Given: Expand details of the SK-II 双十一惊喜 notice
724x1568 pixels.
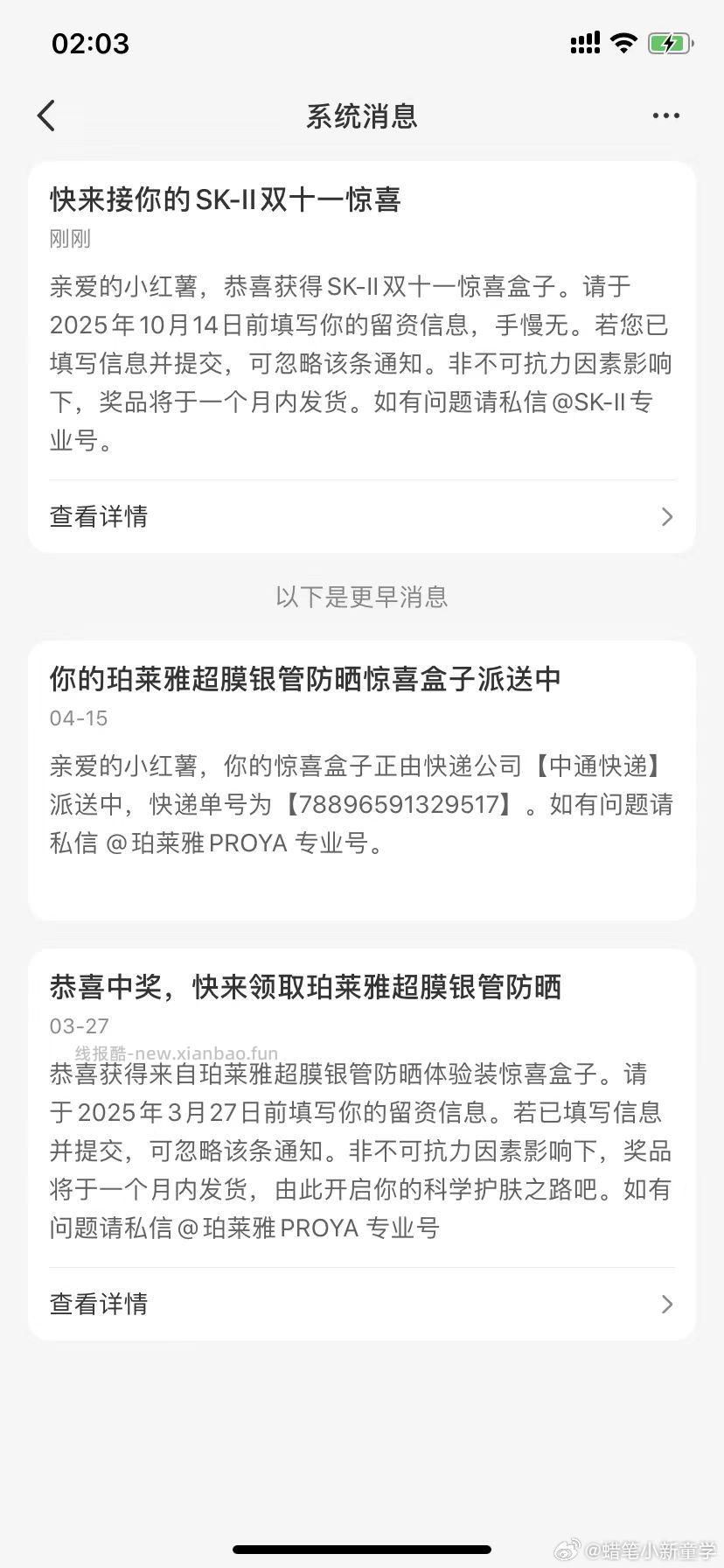Looking at the screenshot, I should point(97,517).
